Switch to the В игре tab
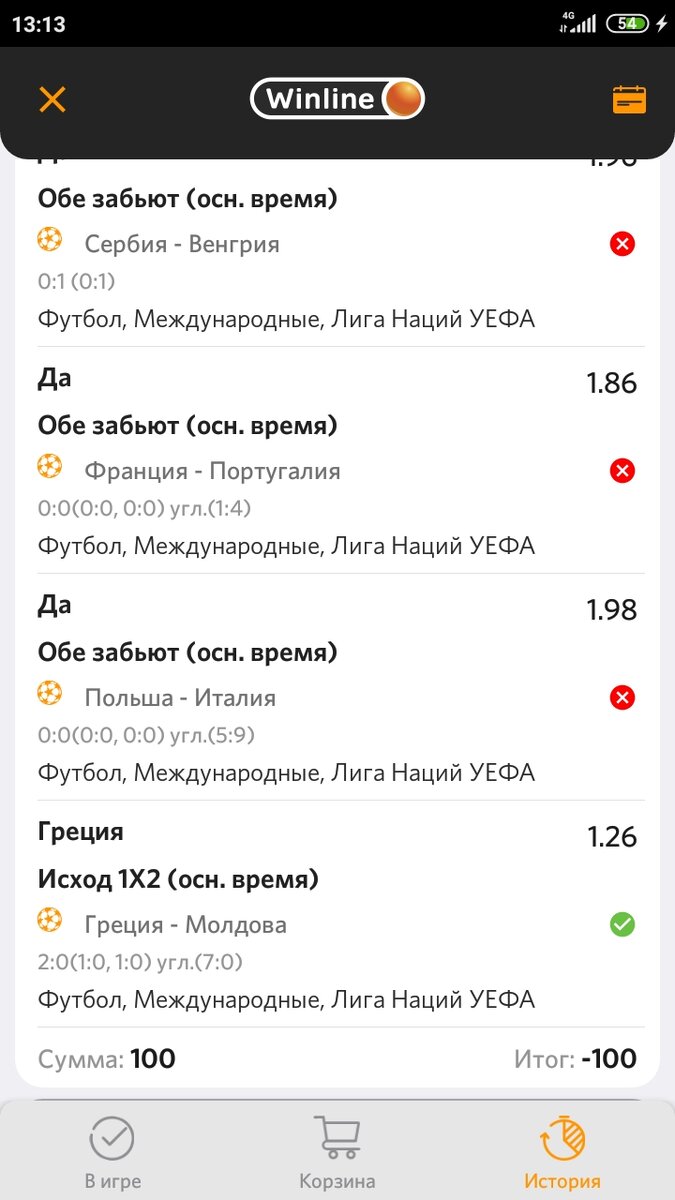Image resolution: width=675 pixels, height=1200 pixels. pos(112,1152)
